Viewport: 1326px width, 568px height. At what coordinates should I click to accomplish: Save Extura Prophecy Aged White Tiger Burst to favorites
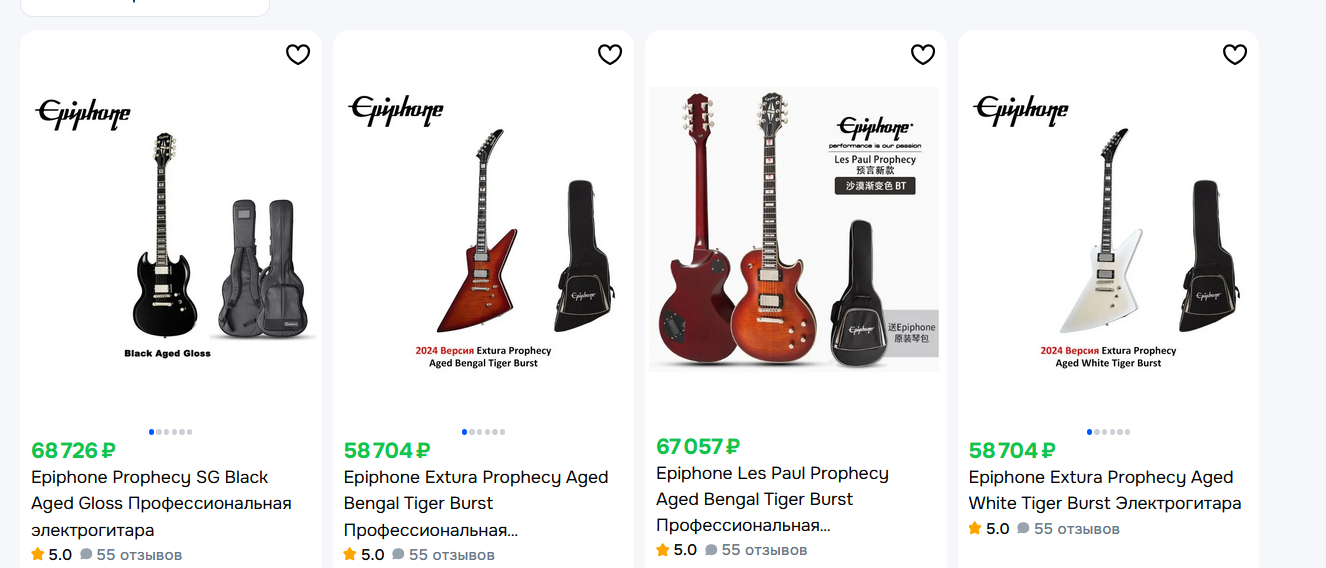tap(1235, 54)
